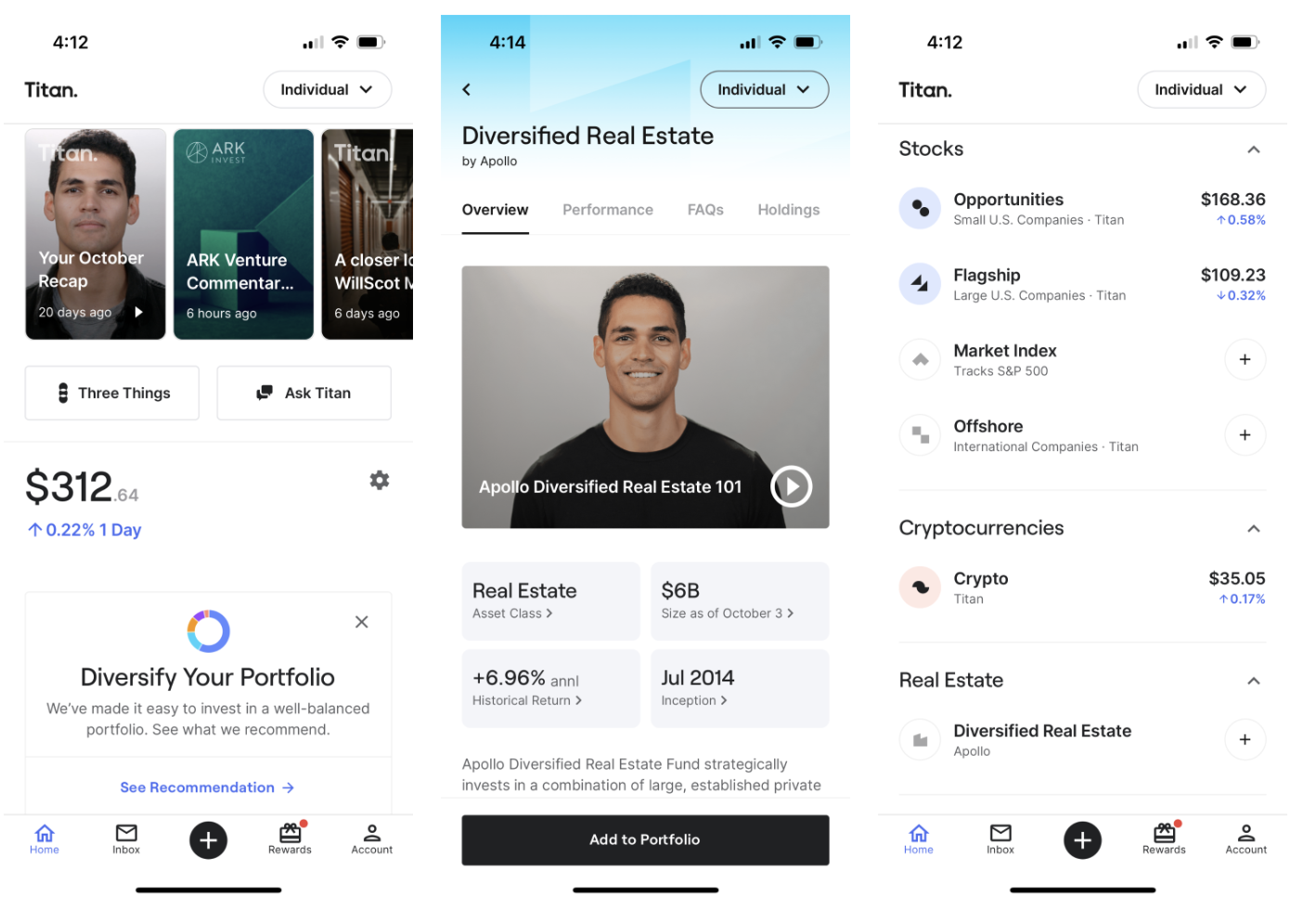Switch to the Holdings tab
The image size is (1316, 908).
tap(788, 210)
